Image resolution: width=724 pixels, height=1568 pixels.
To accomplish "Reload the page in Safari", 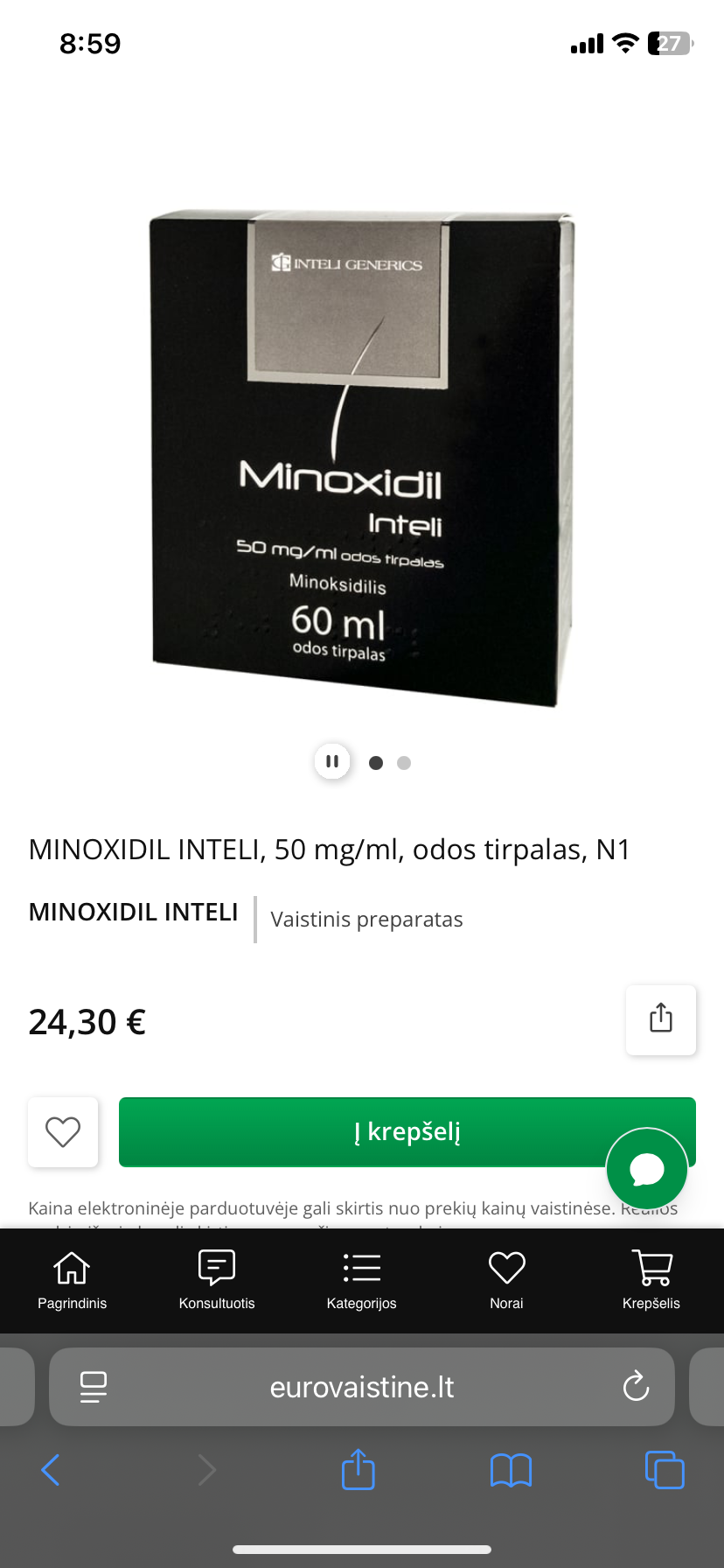I will pyautogui.click(x=636, y=1386).
